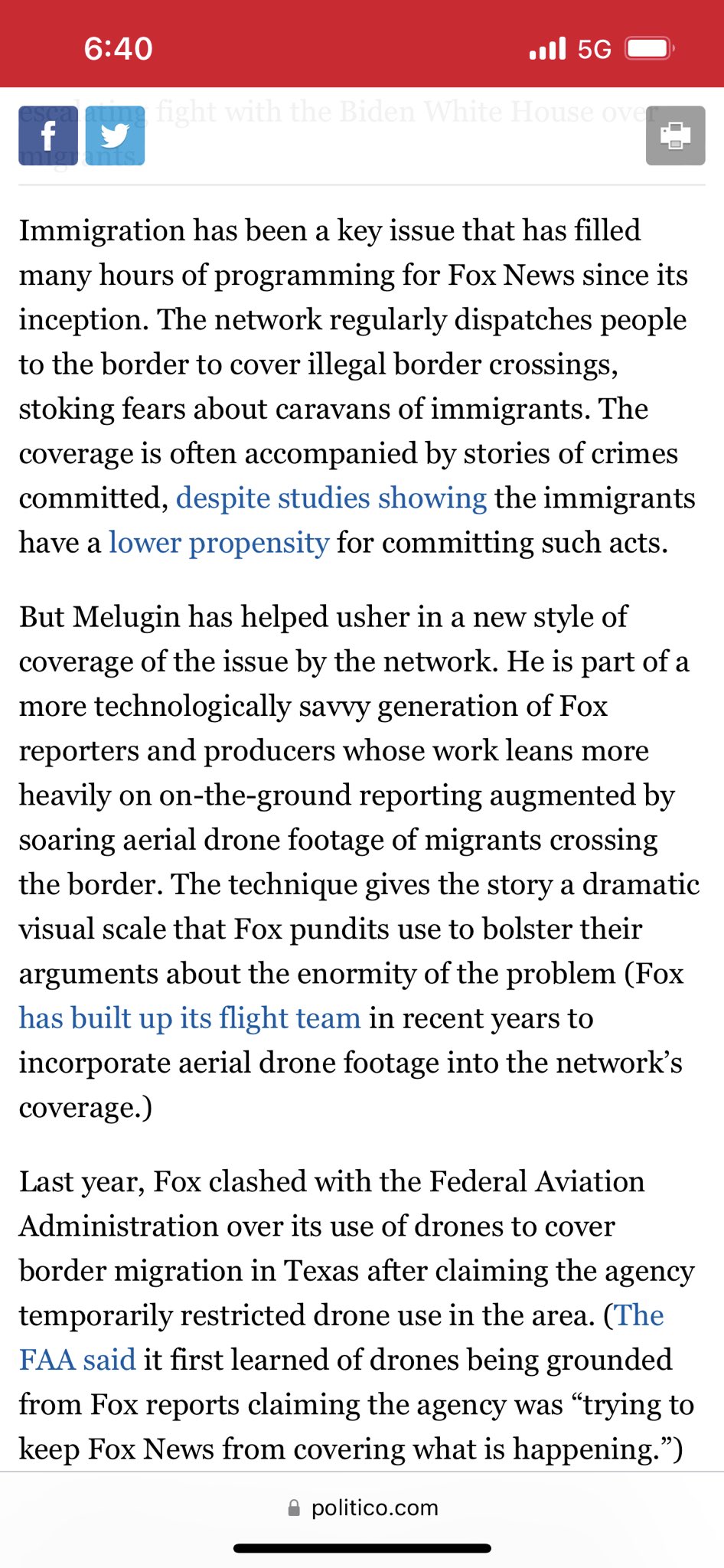
Task: Tap the politico.com address bar
Action: click(x=362, y=1508)
